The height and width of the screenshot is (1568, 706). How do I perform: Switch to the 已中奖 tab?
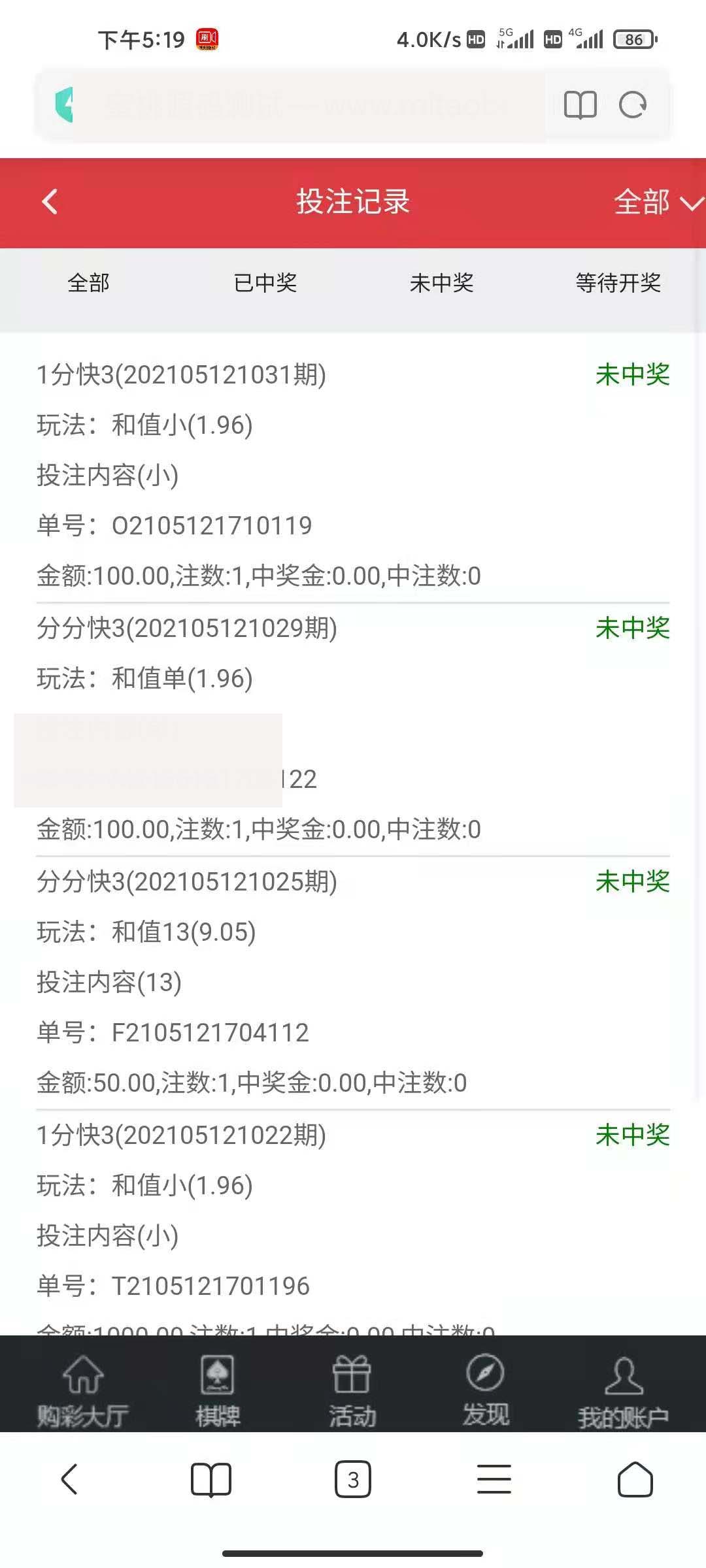pos(265,283)
